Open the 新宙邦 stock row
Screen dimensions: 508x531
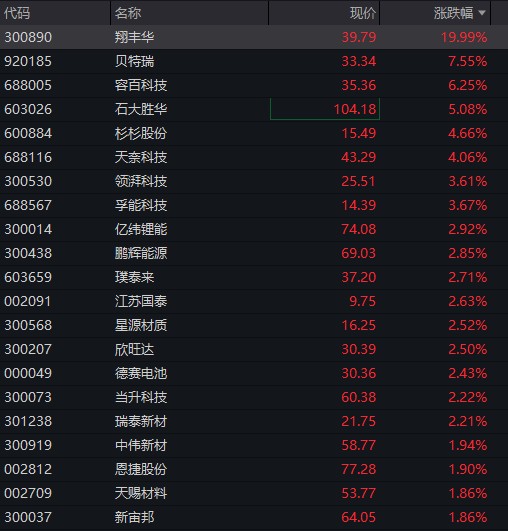click(254, 517)
